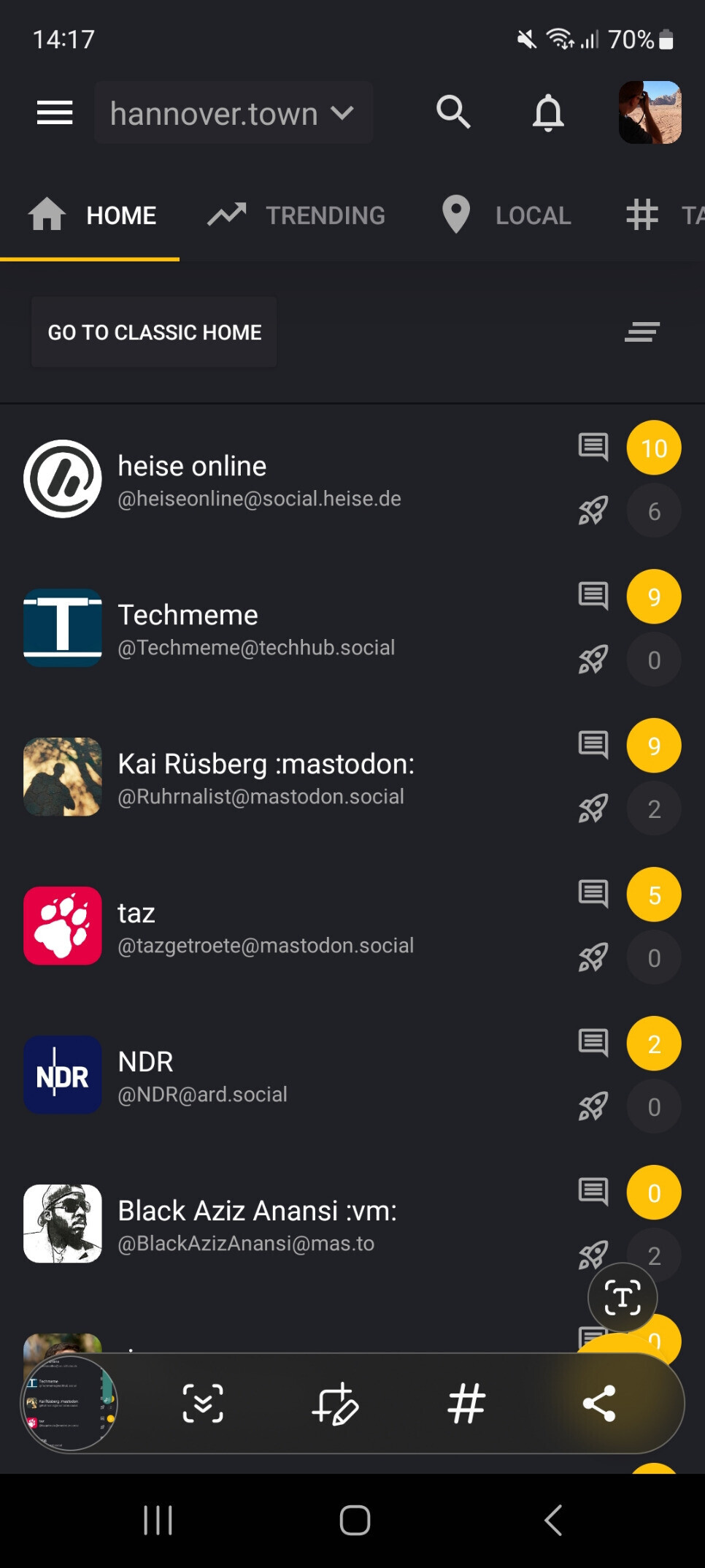Tap the hashtag tag icon in screenshot toolbar

pyautogui.click(x=466, y=1403)
